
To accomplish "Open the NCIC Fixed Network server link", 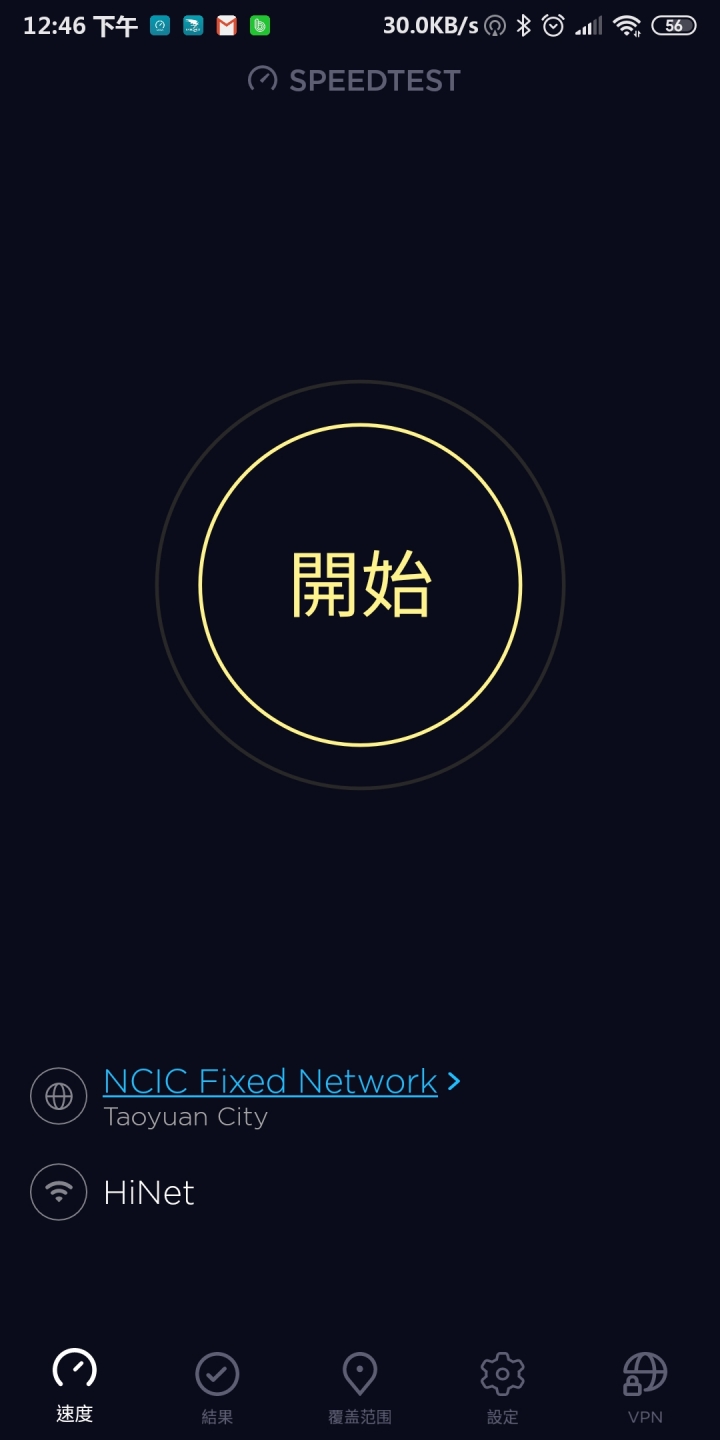I will coord(270,1081).
